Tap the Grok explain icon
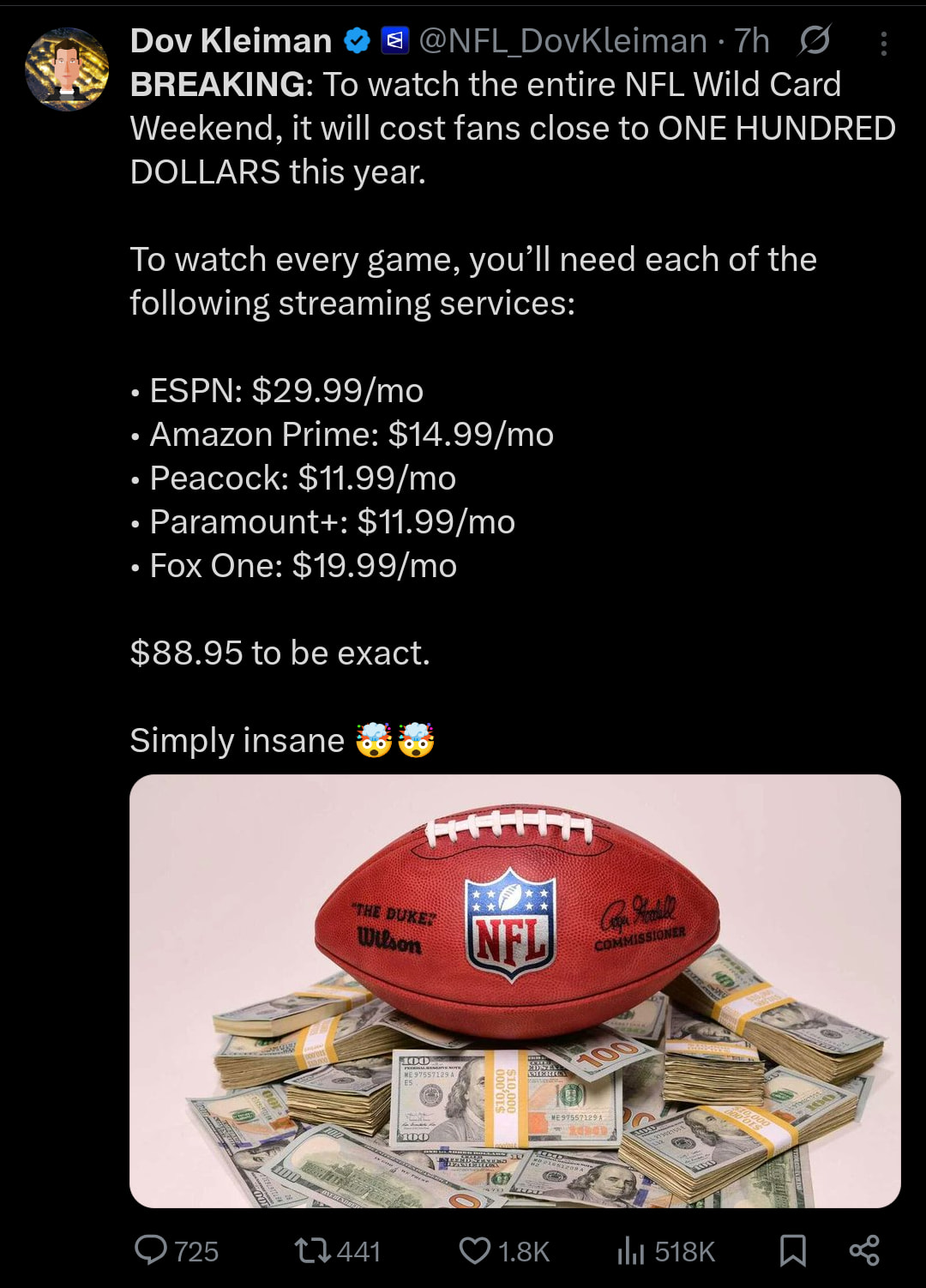Image resolution: width=926 pixels, height=1288 pixels. (814, 40)
